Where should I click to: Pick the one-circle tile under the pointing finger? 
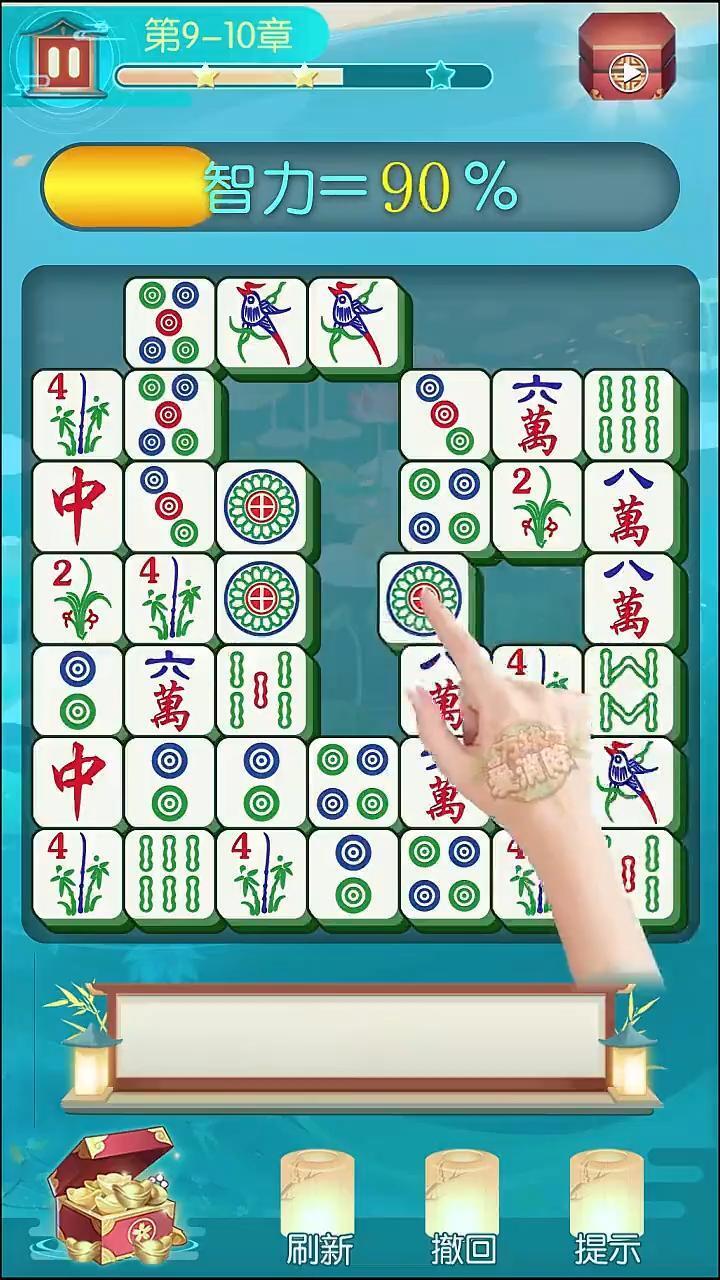pos(423,597)
